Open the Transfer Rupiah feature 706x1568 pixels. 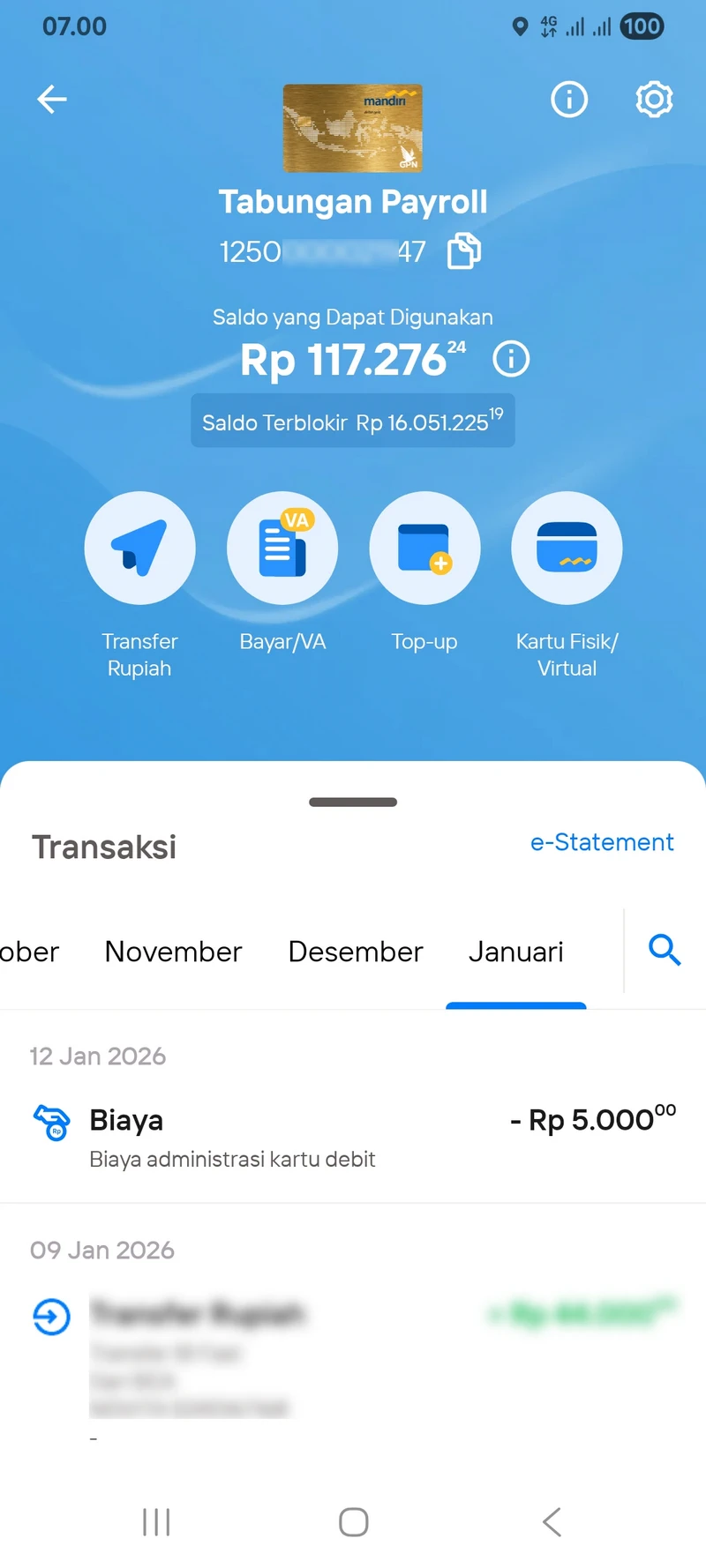139,548
